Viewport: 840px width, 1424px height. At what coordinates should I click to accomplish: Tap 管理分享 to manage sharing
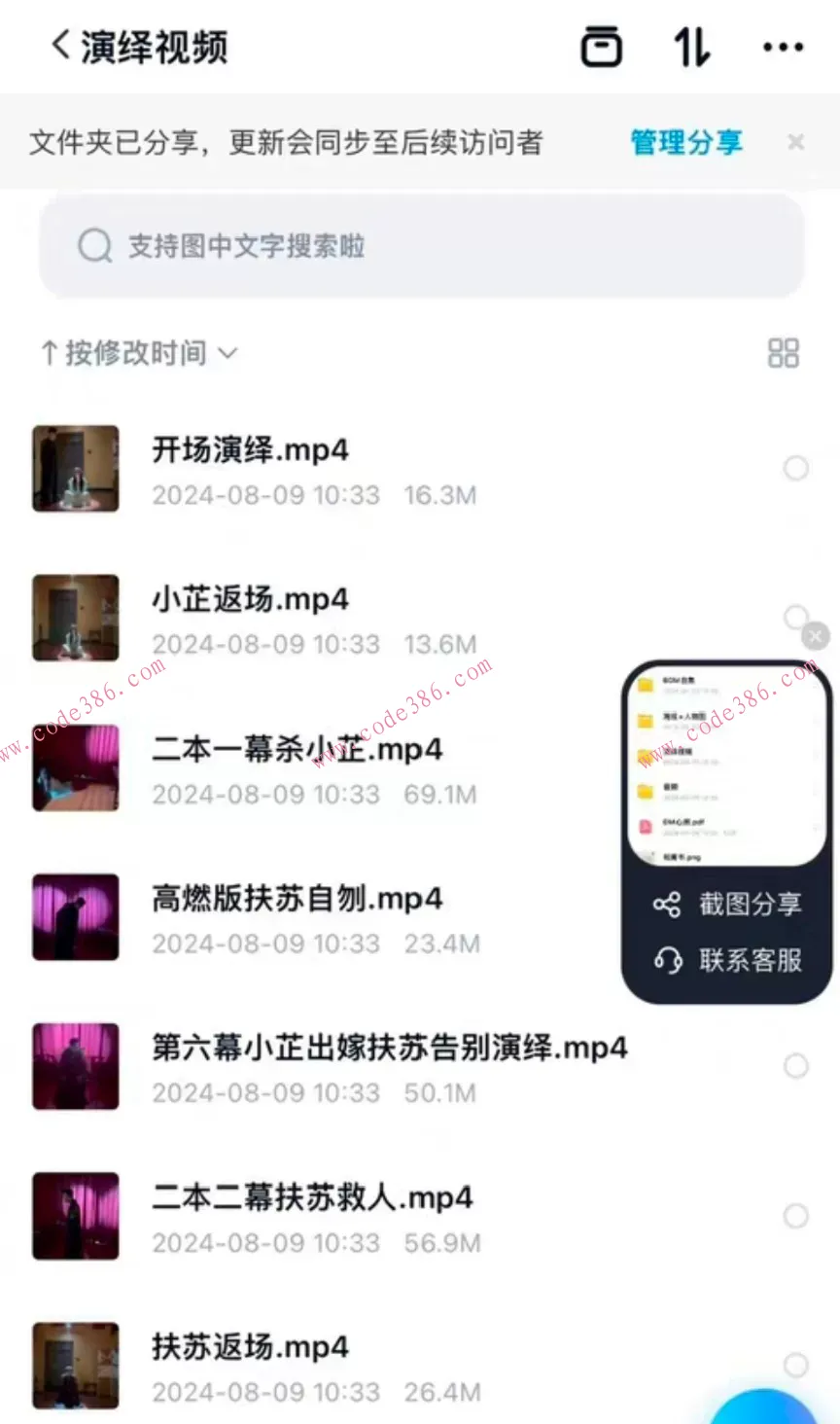686,142
